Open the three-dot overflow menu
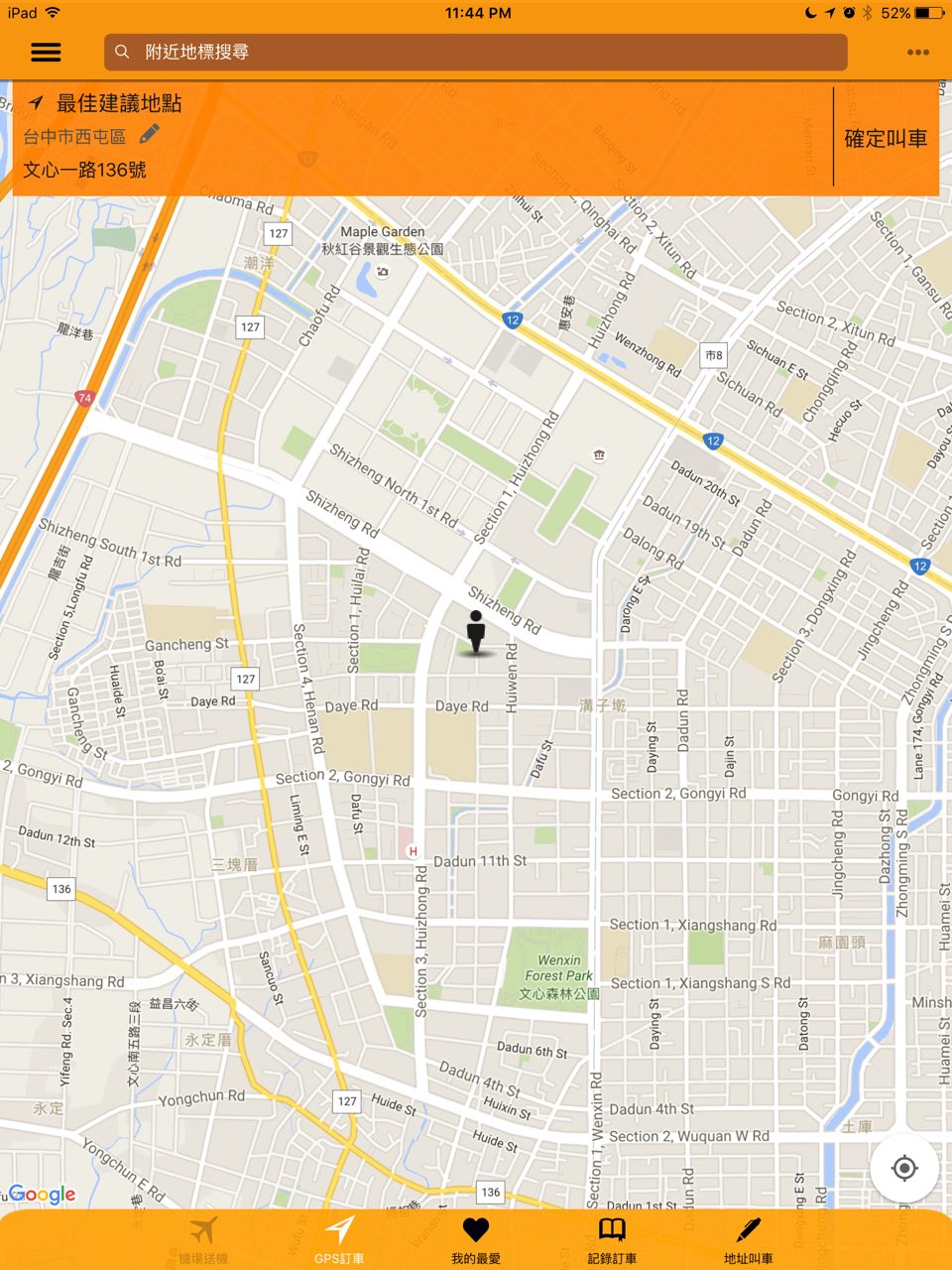Screen dimensions: 952x1270 coord(918,53)
